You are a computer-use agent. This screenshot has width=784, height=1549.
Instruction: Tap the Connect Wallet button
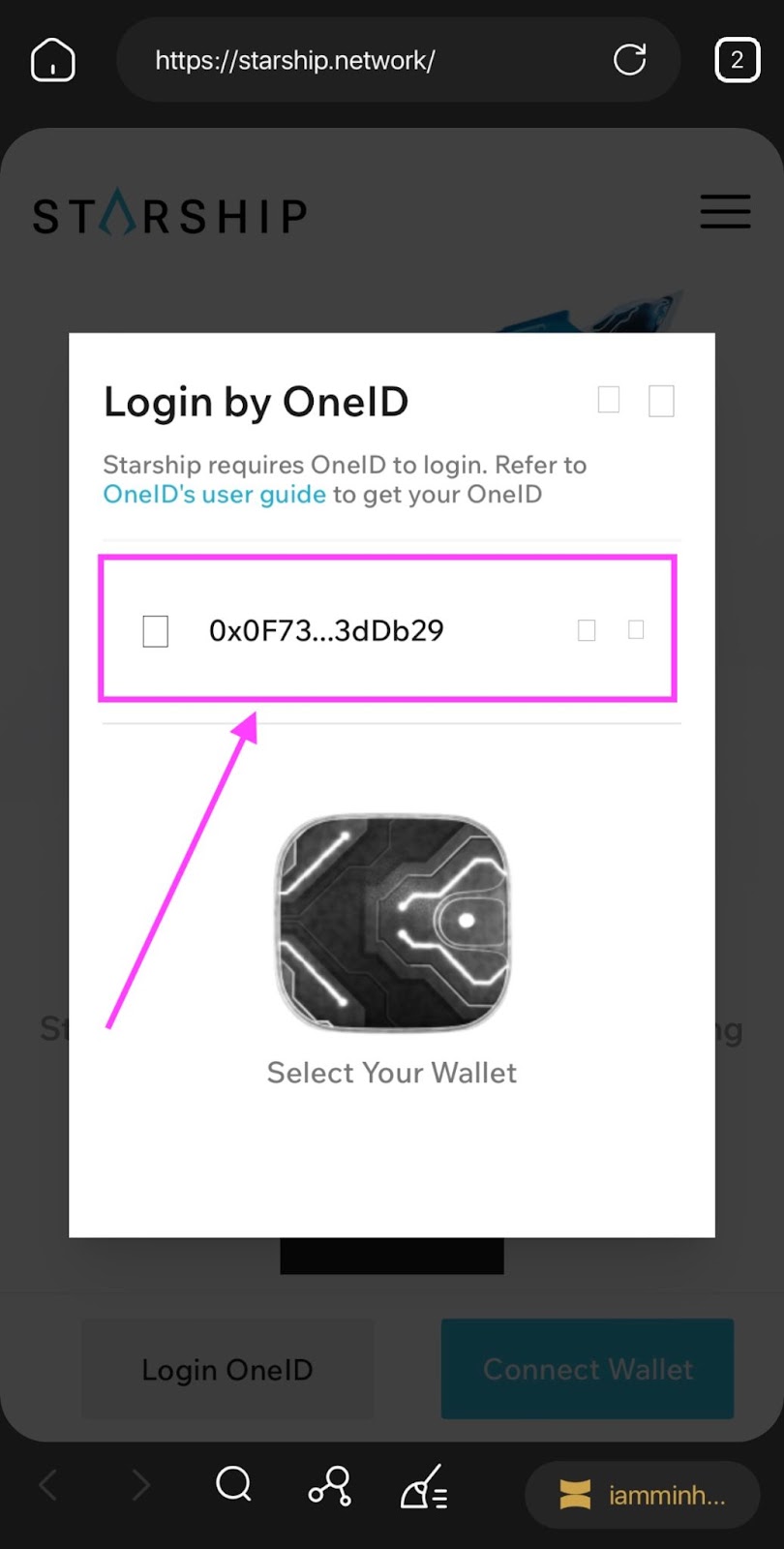click(588, 1369)
